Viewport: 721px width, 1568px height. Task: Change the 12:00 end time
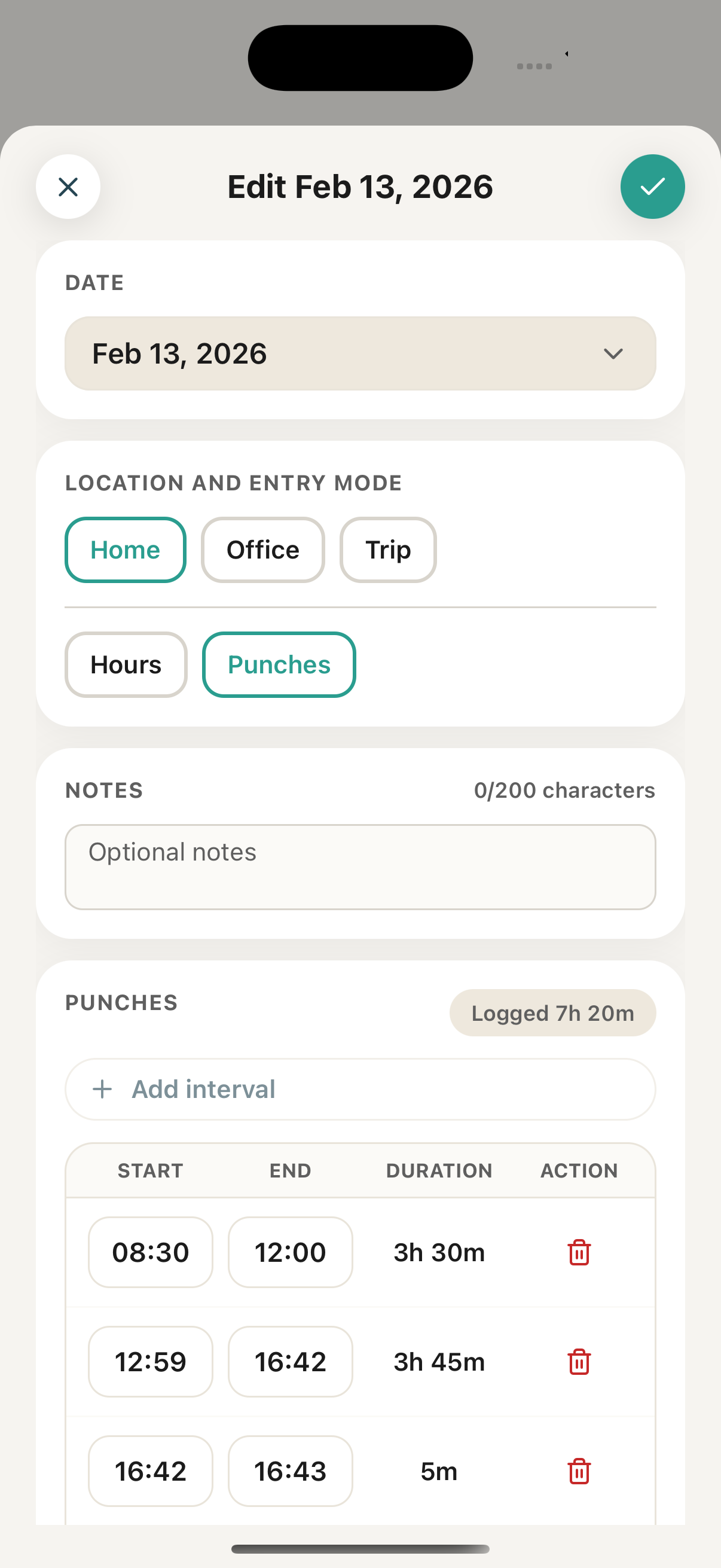point(290,1252)
